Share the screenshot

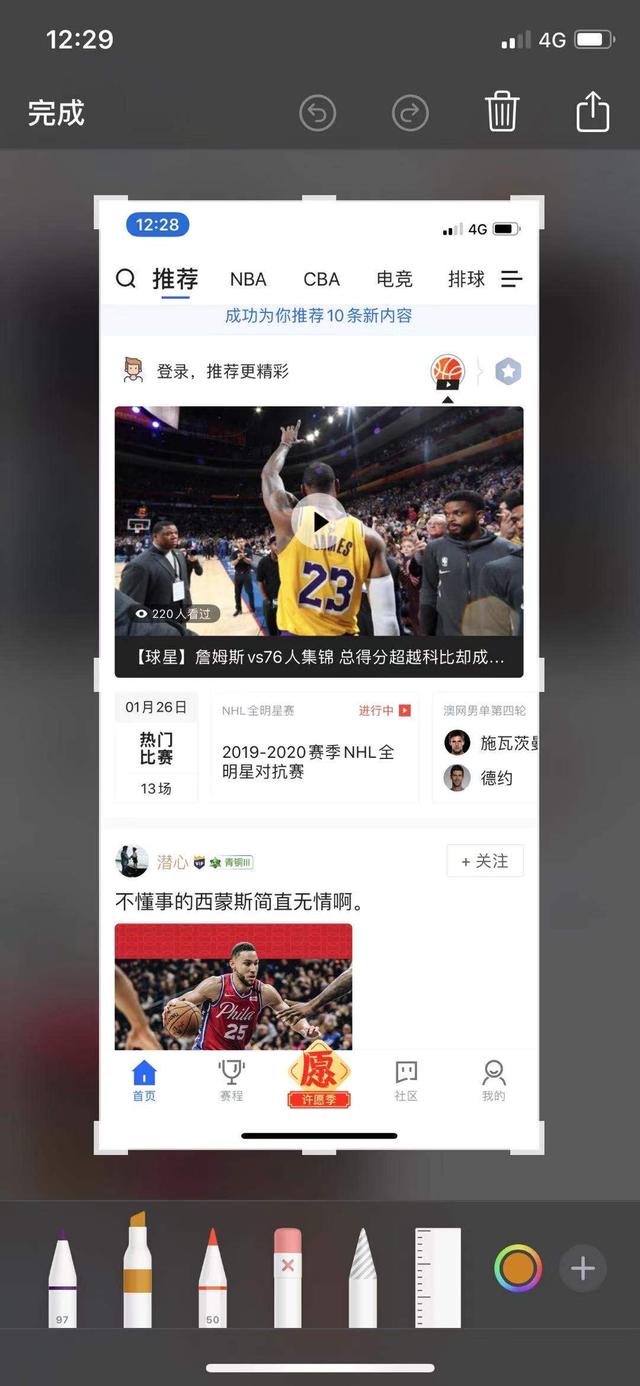coord(592,111)
